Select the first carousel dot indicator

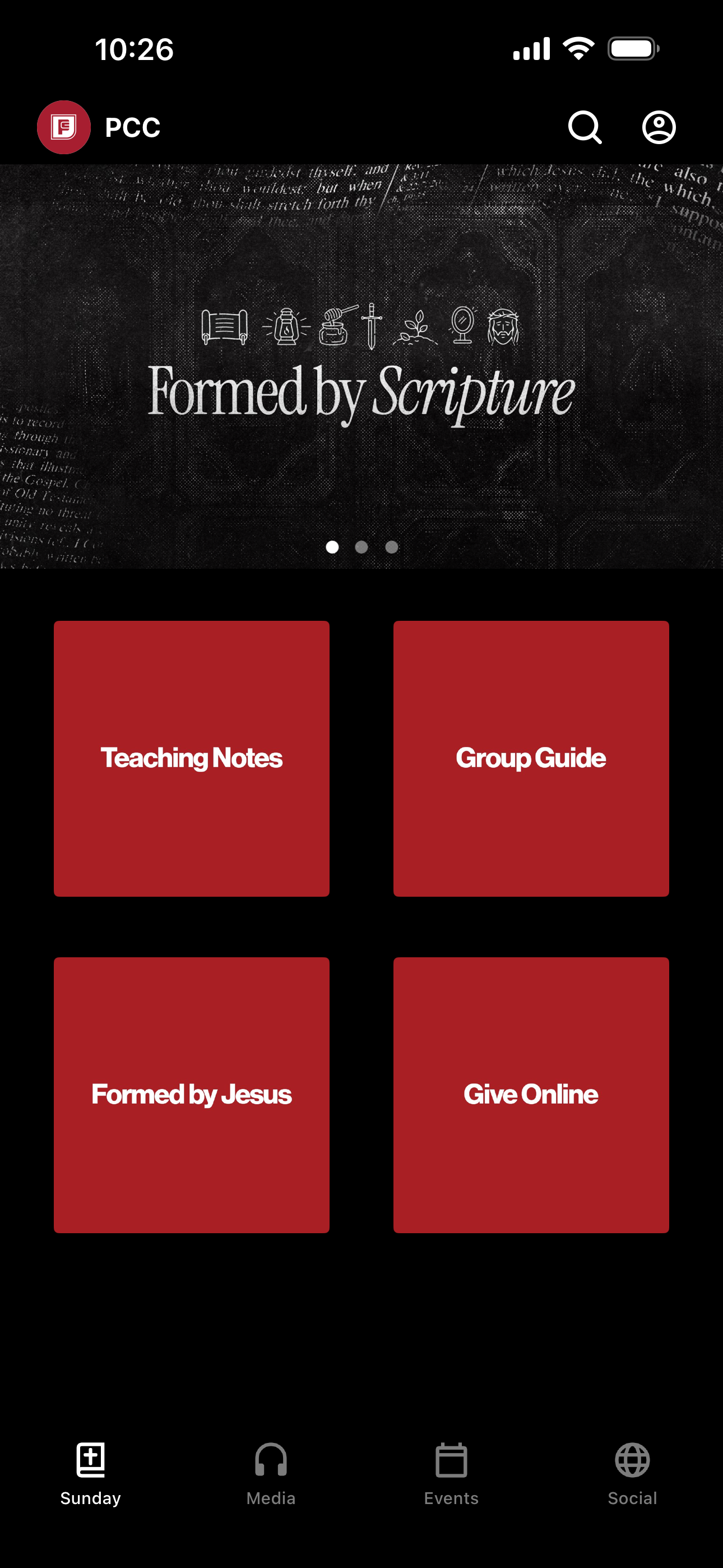(x=333, y=548)
